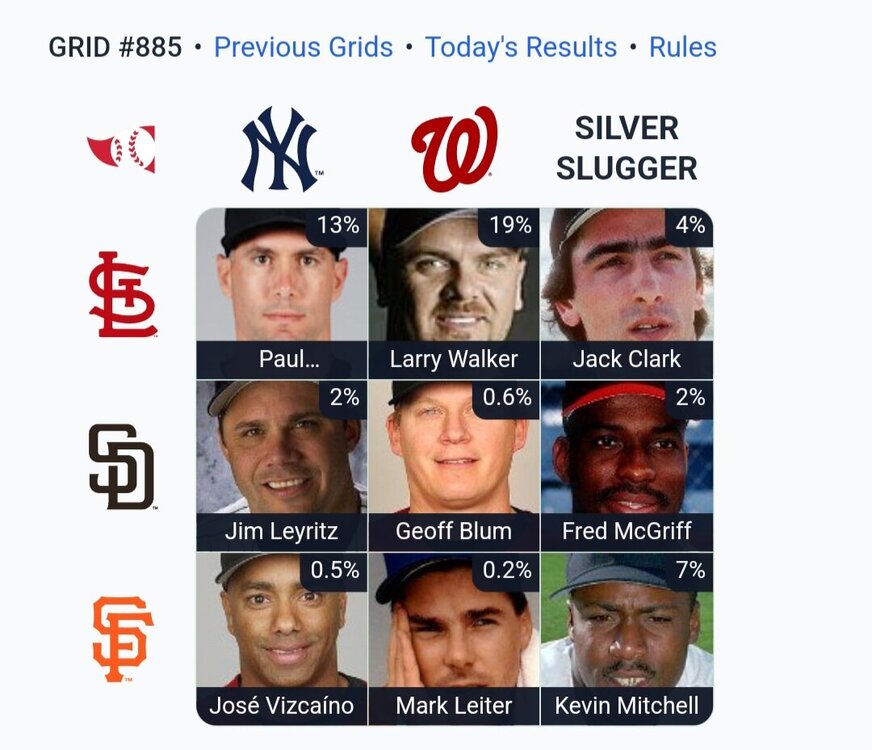Tap the Geoff Blum grid cell
Viewport: 872px width, 750px height.
[x=454, y=465]
